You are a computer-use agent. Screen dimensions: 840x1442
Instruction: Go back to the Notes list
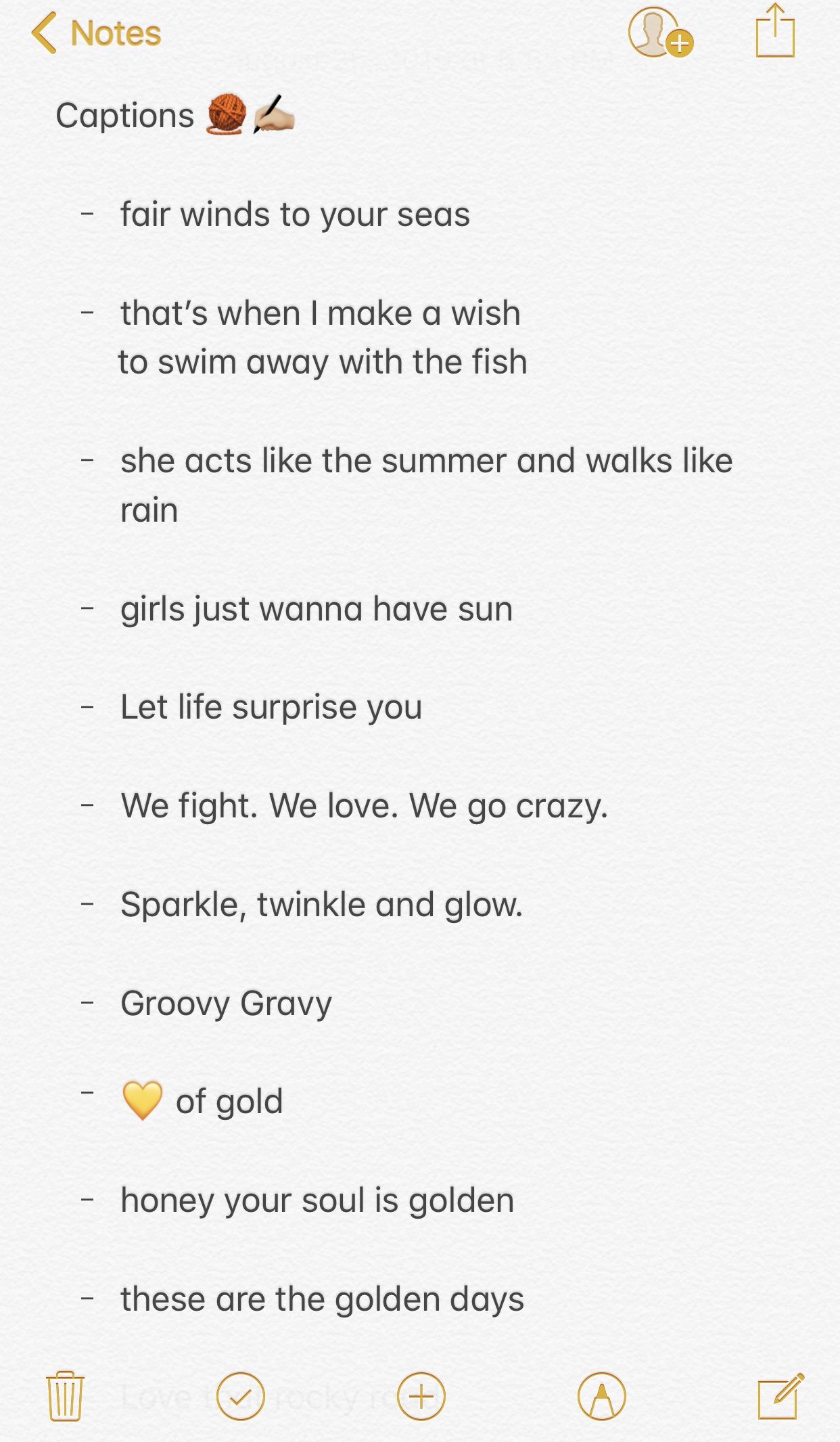pyautogui.click(x=96, y=33)
